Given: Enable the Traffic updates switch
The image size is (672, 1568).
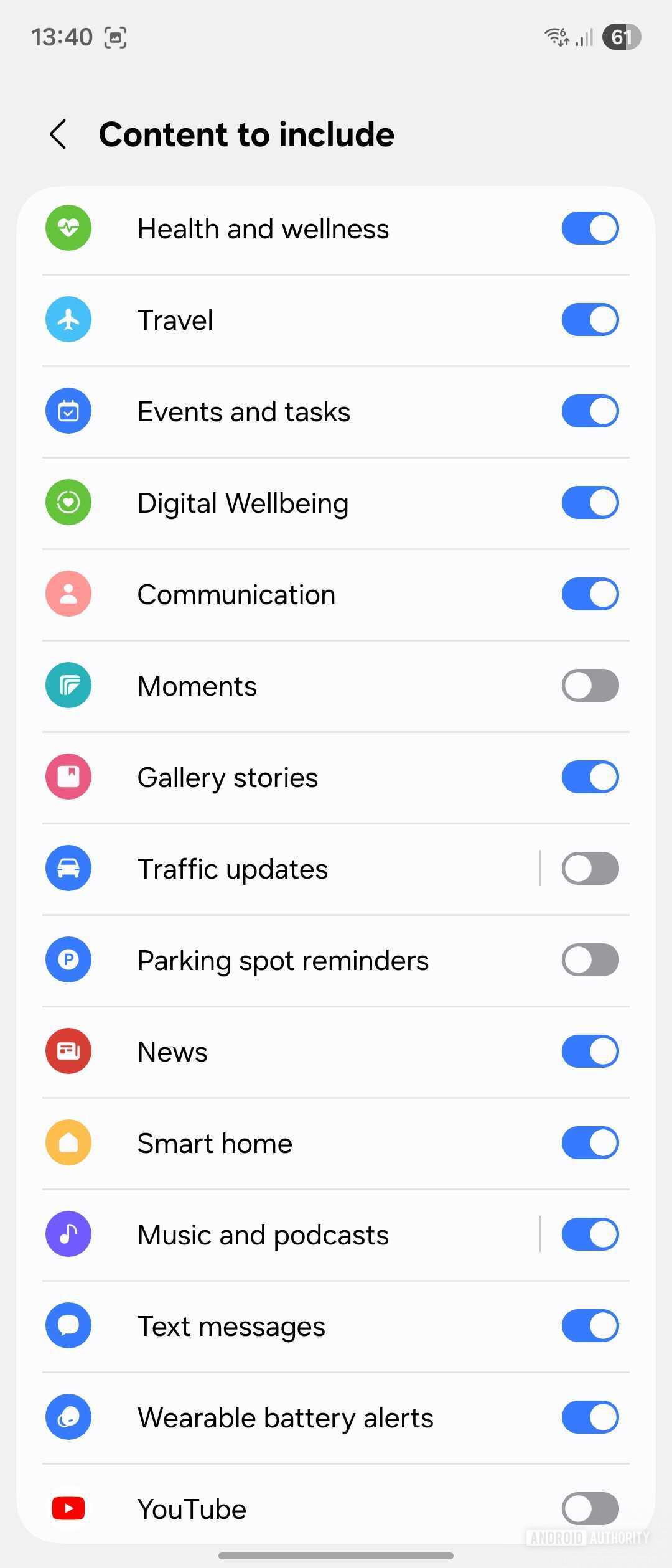Looking at the screenshot, I should click(x=590, y=869).
